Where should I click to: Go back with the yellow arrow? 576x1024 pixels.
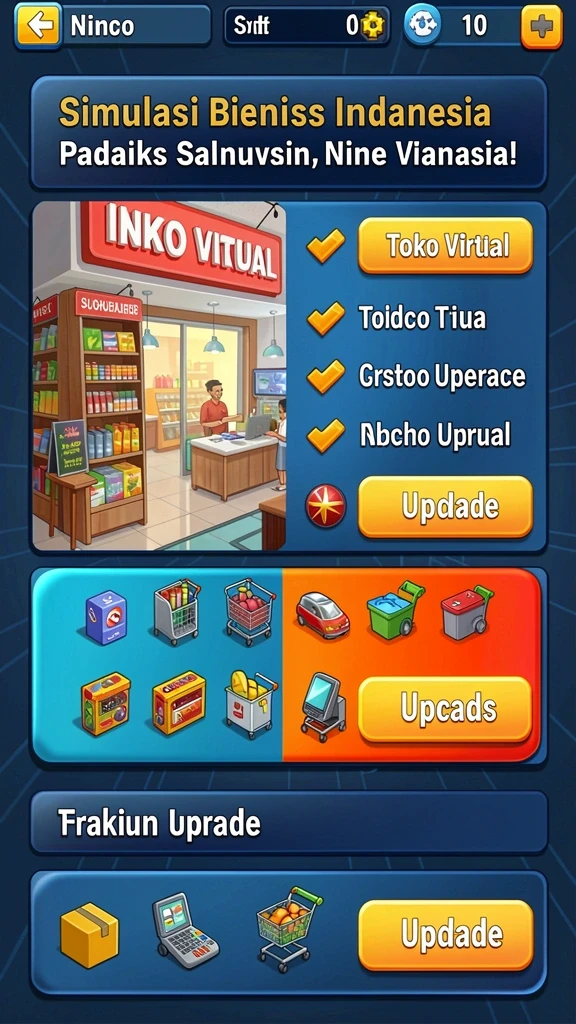coord(39,25)
